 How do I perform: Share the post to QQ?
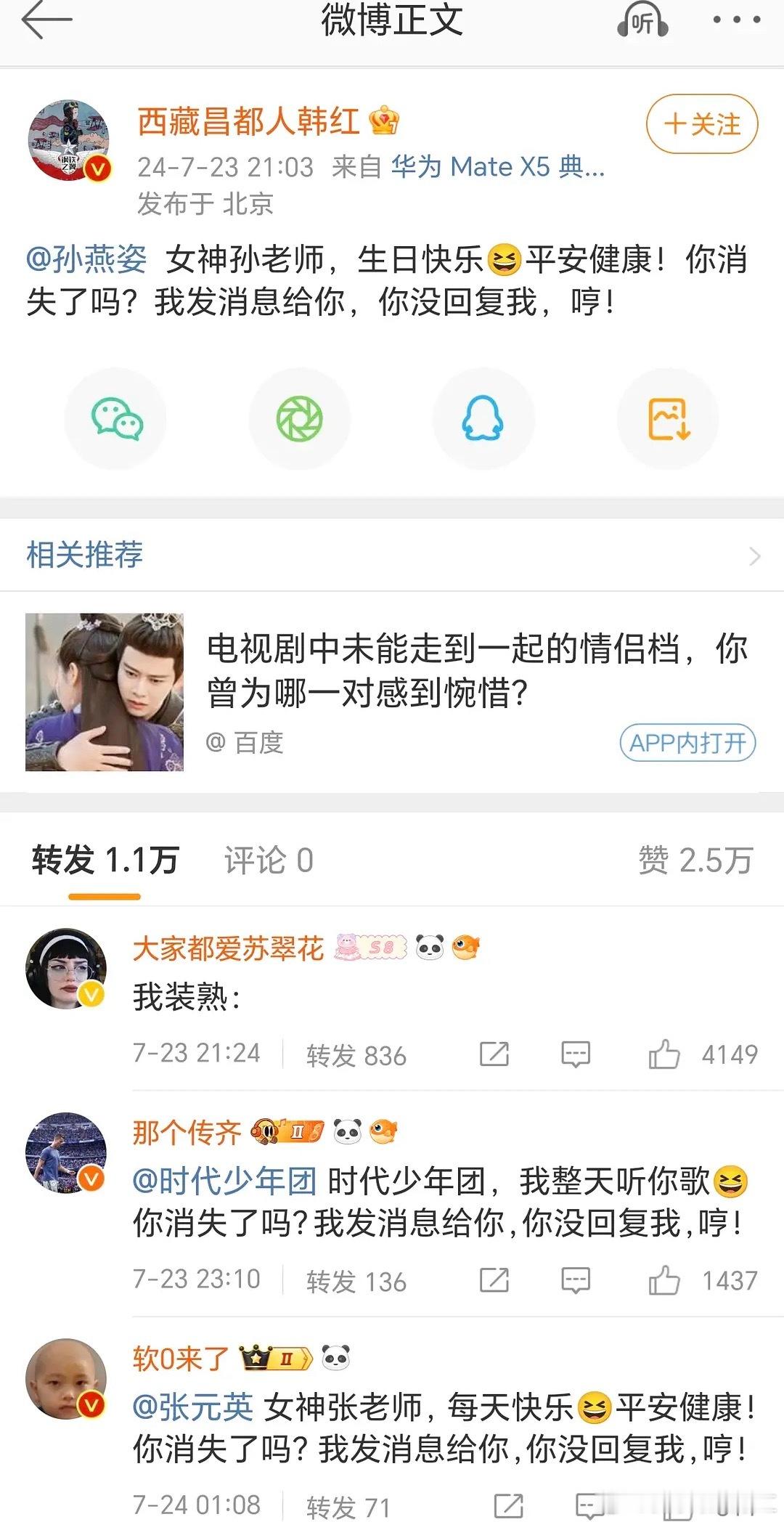pyautogui.click(x=483, y=419)
